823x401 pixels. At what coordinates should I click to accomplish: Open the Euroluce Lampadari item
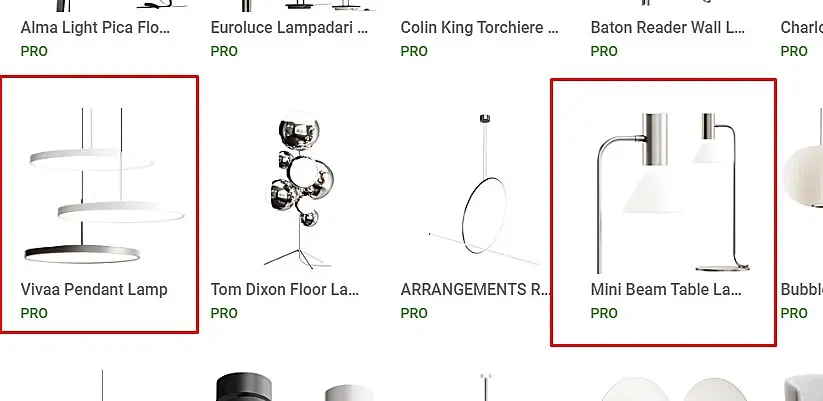[284, 27]
